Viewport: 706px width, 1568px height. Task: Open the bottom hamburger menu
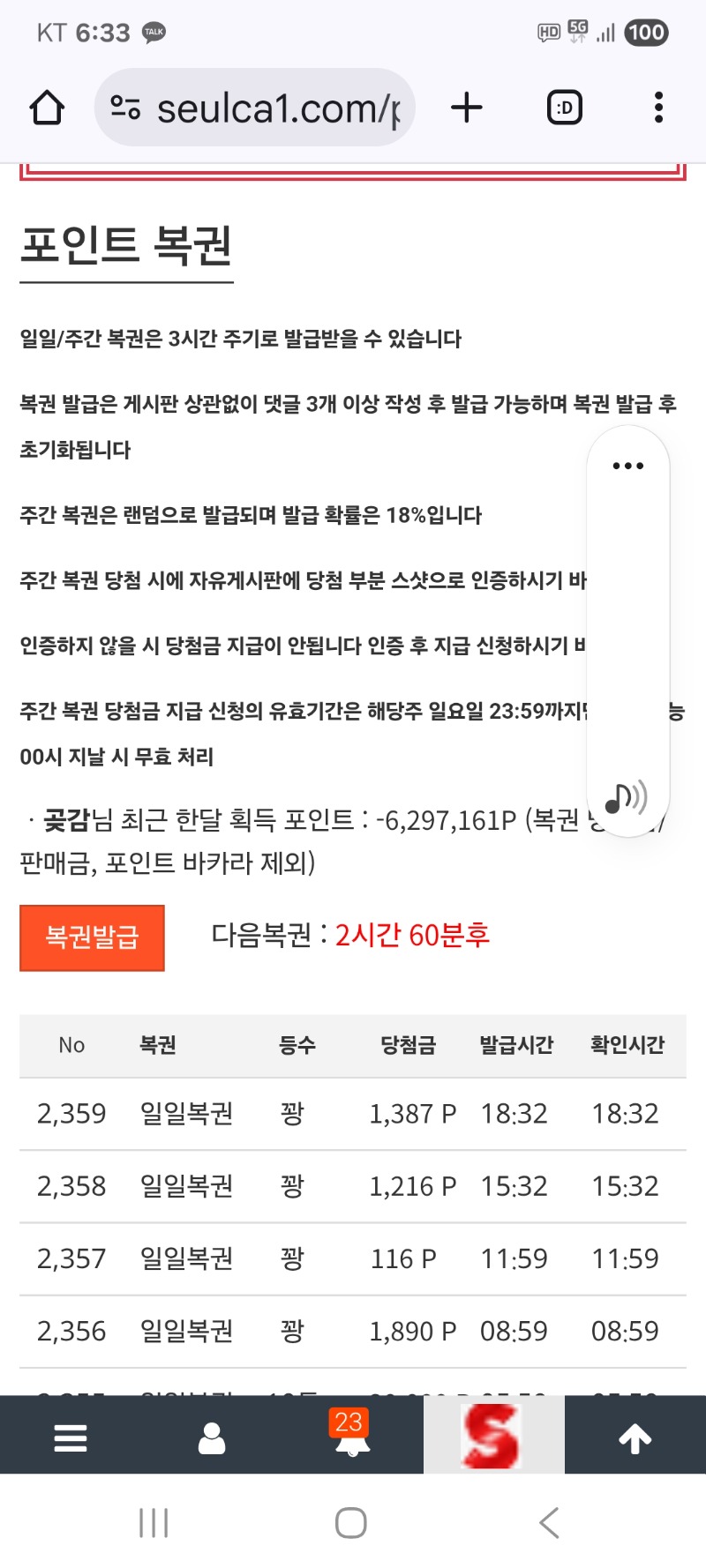[x=71, y=1437]
